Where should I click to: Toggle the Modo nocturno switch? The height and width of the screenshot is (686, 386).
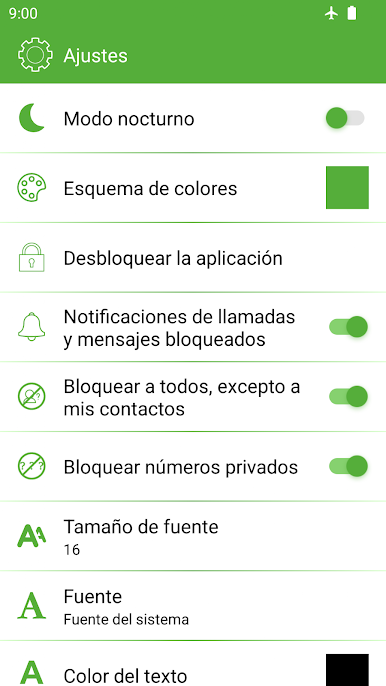[345, 118]
